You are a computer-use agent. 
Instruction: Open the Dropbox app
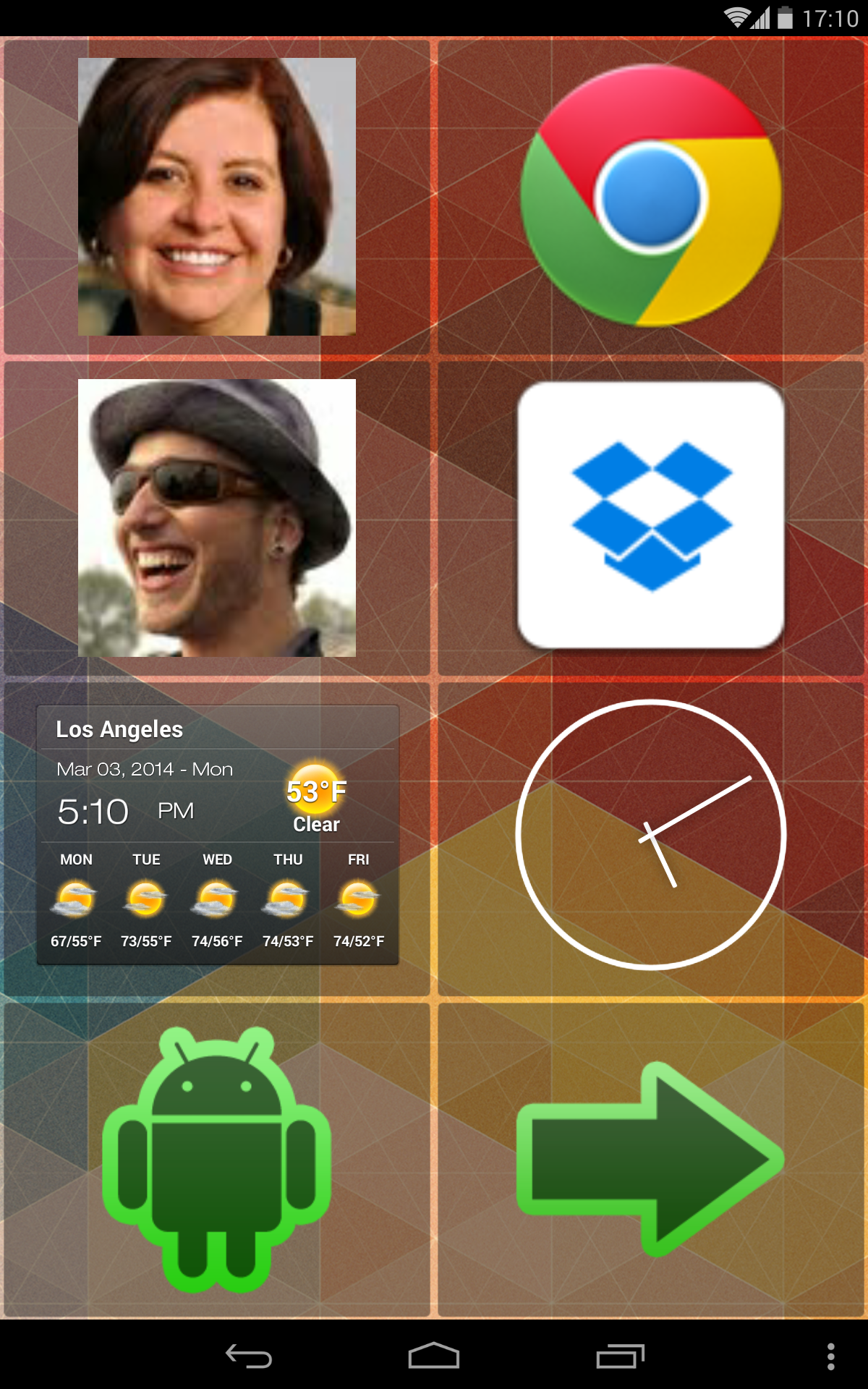click(651, 515)
